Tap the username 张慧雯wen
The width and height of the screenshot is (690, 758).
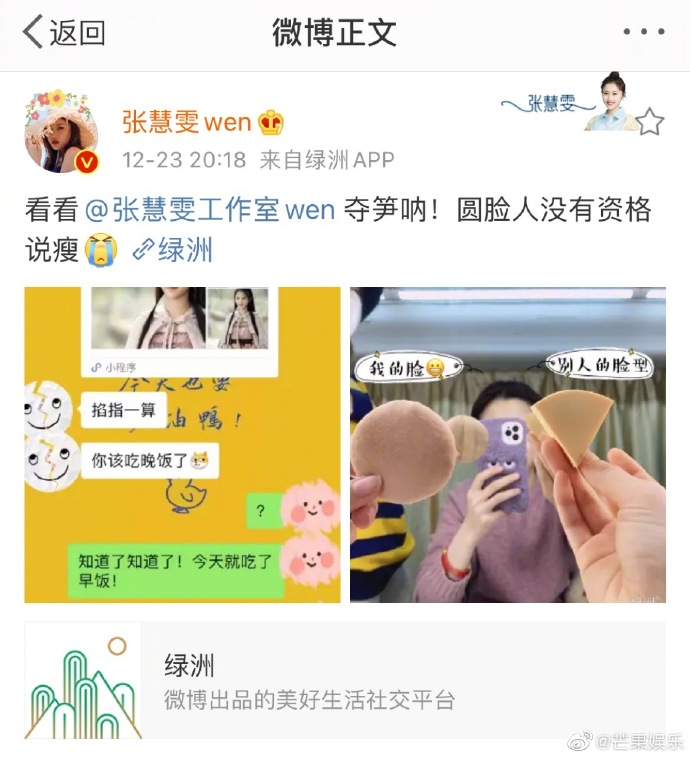click(188, 122)
